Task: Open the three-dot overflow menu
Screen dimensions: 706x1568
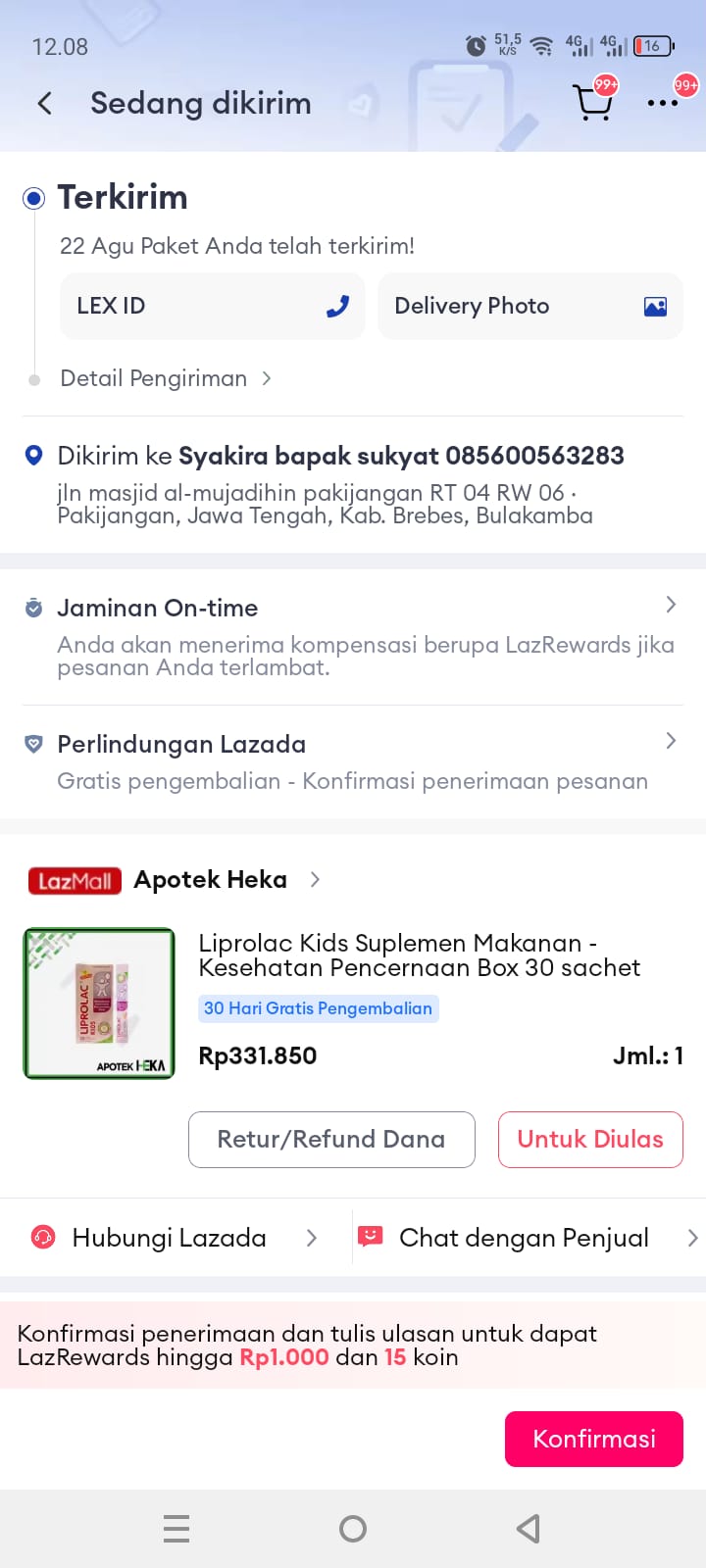Action: [663, 102]
